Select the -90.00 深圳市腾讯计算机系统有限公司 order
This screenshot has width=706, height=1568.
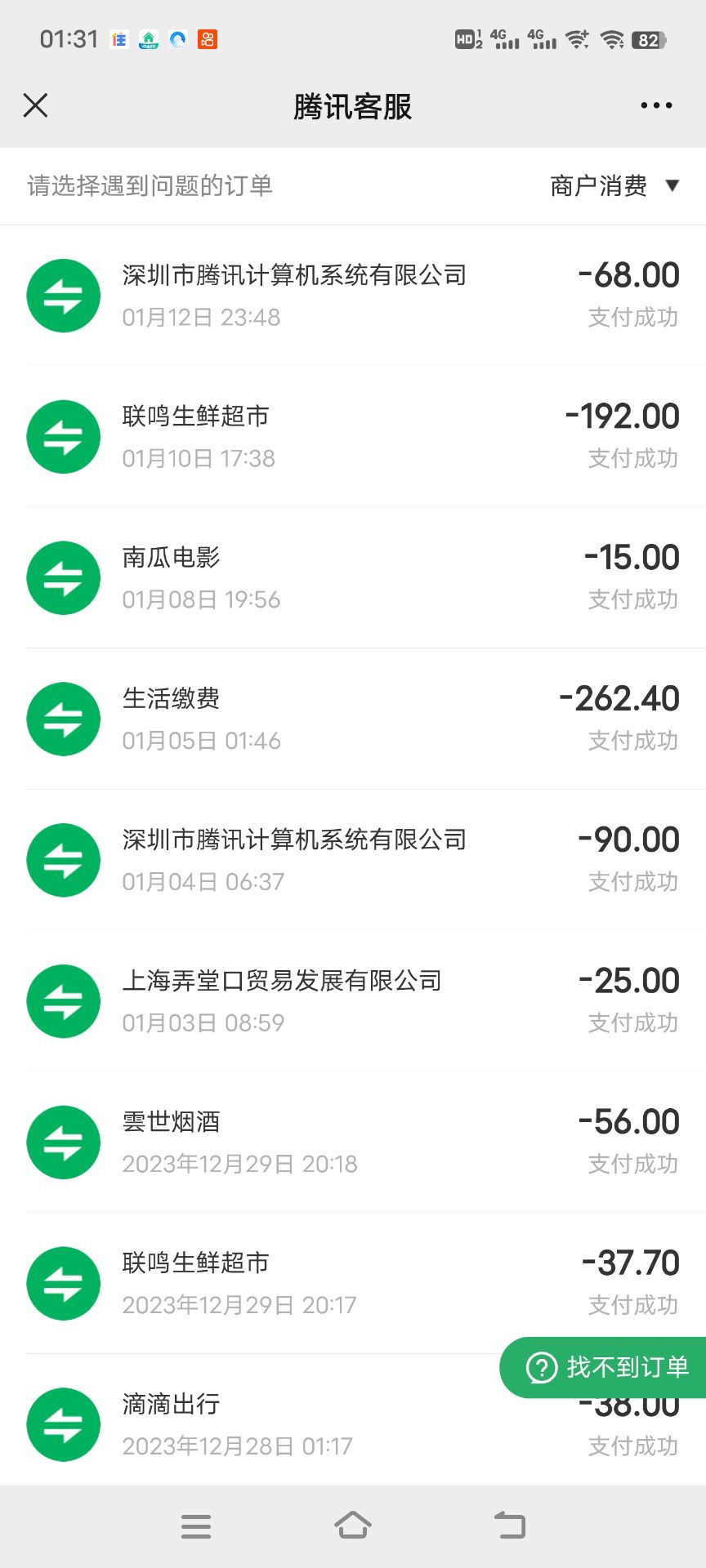coord(353,861)
